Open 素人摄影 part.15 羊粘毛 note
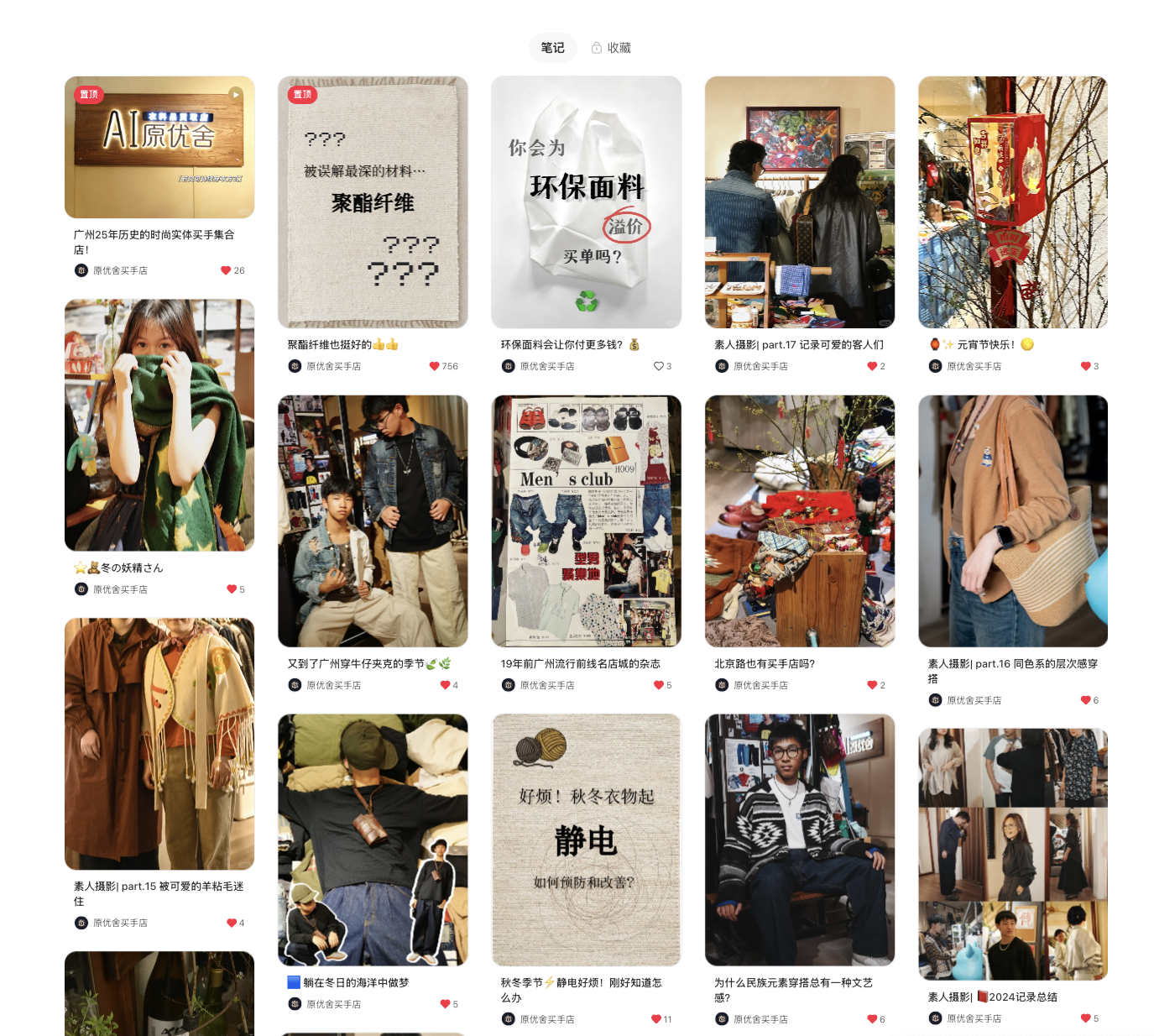The height and width of the screenshot is (1036, 1154). point(159,744)
